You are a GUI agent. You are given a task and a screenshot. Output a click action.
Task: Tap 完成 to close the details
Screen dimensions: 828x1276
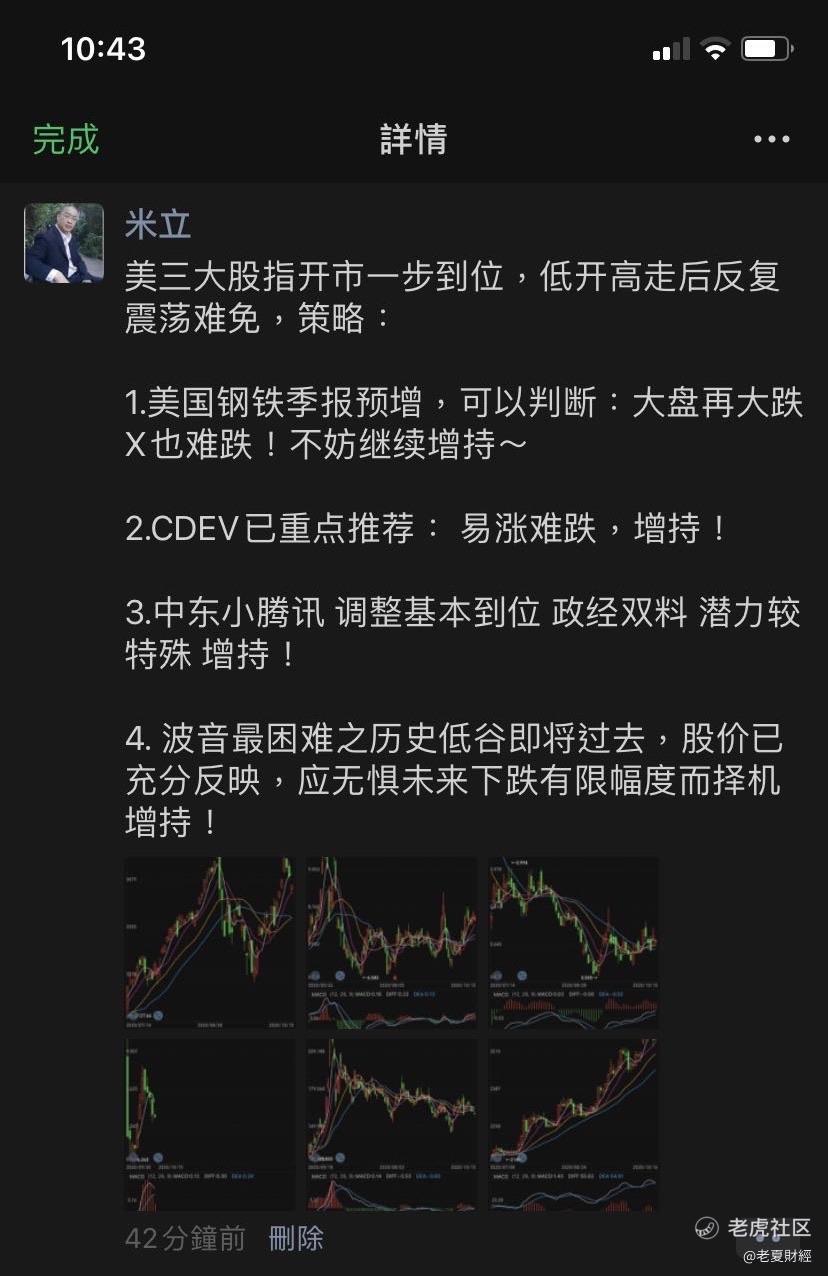pyautogui.click(x=66, y=139)
